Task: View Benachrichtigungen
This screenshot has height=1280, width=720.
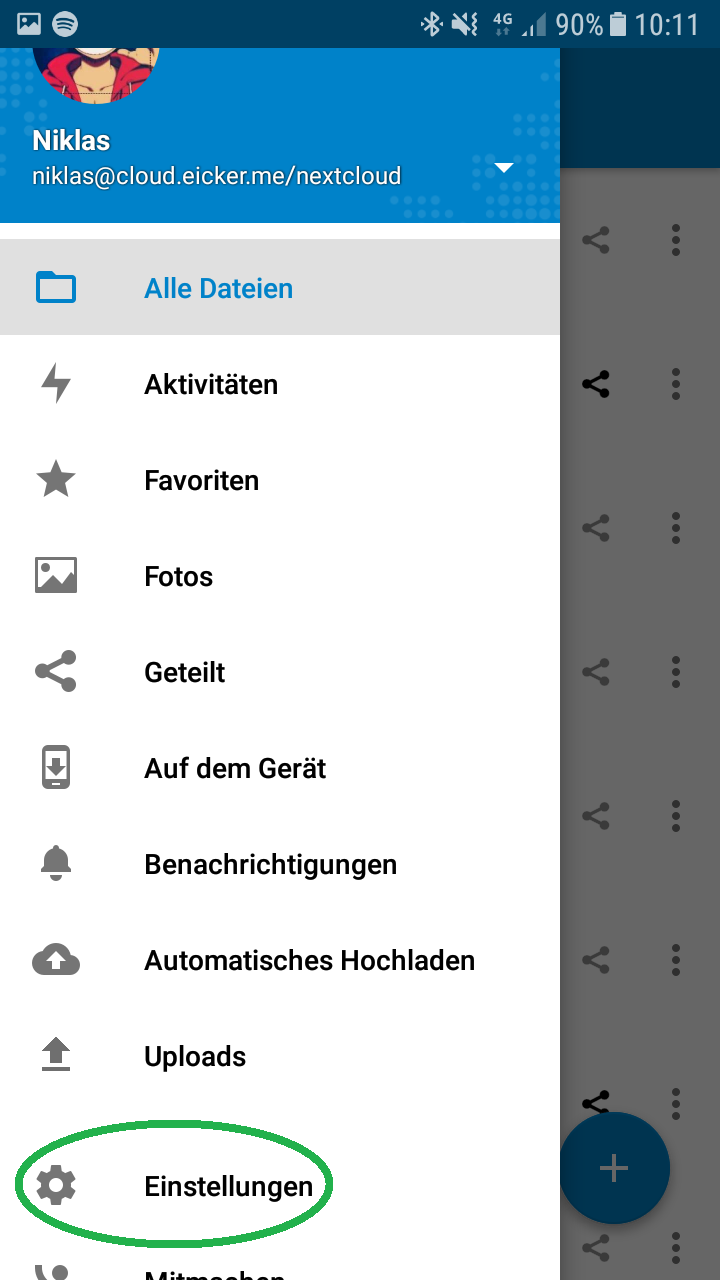Action: pyautogui.click(x=280, y=864)
